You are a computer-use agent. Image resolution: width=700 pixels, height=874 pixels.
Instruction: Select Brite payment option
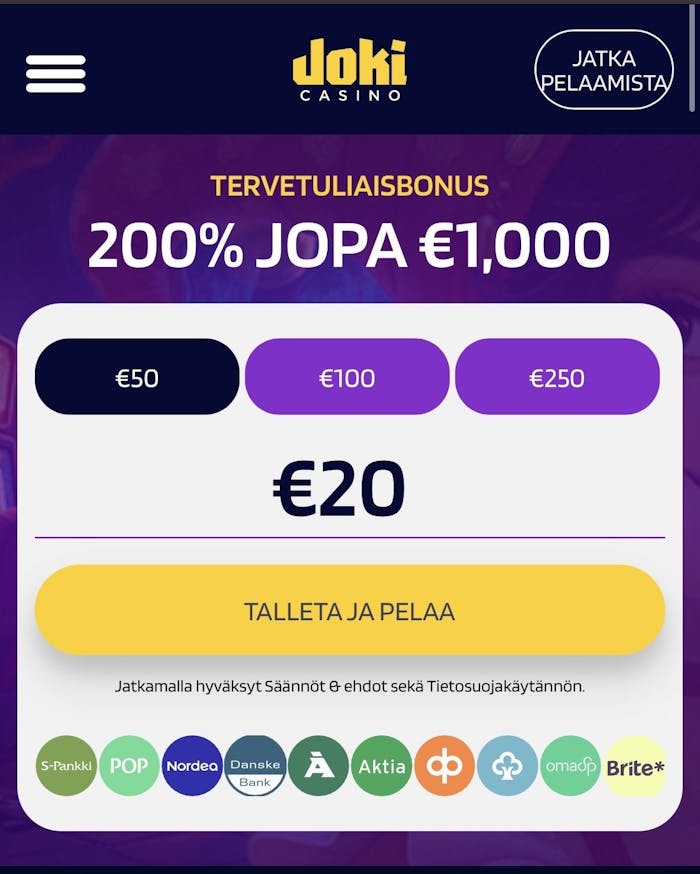tap(635, 766)
